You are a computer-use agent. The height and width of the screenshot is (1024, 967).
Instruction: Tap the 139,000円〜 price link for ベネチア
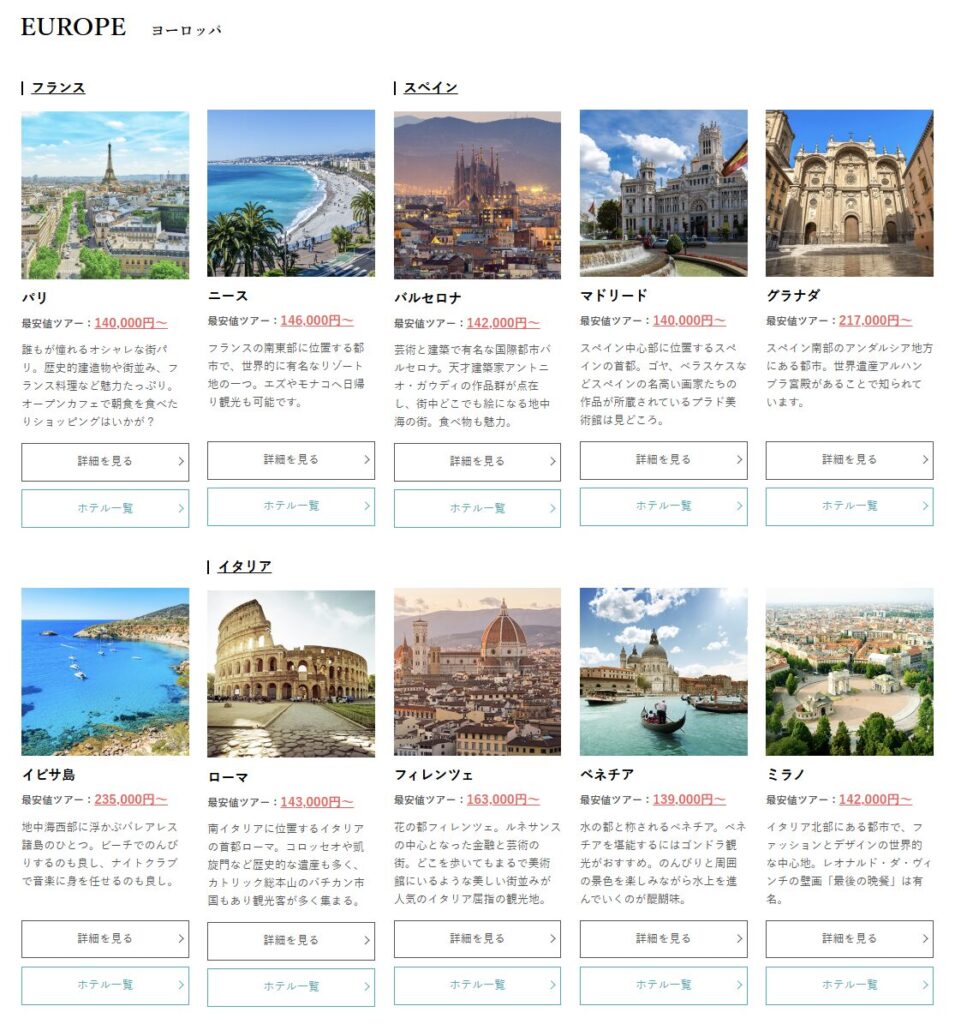pyautogui.click(x=689, y=800)
